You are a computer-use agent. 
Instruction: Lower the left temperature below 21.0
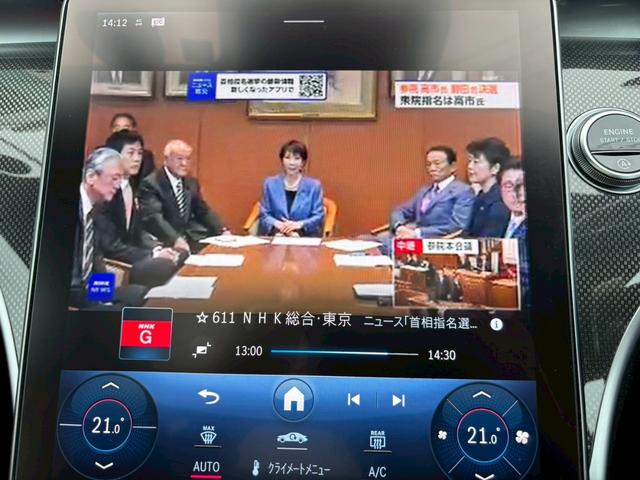pos(106,464)
